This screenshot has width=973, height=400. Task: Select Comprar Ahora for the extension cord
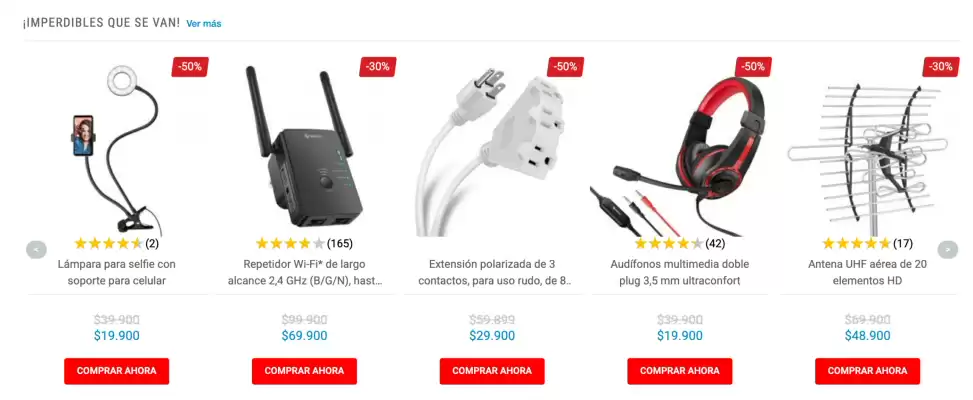tap(492, 371)
